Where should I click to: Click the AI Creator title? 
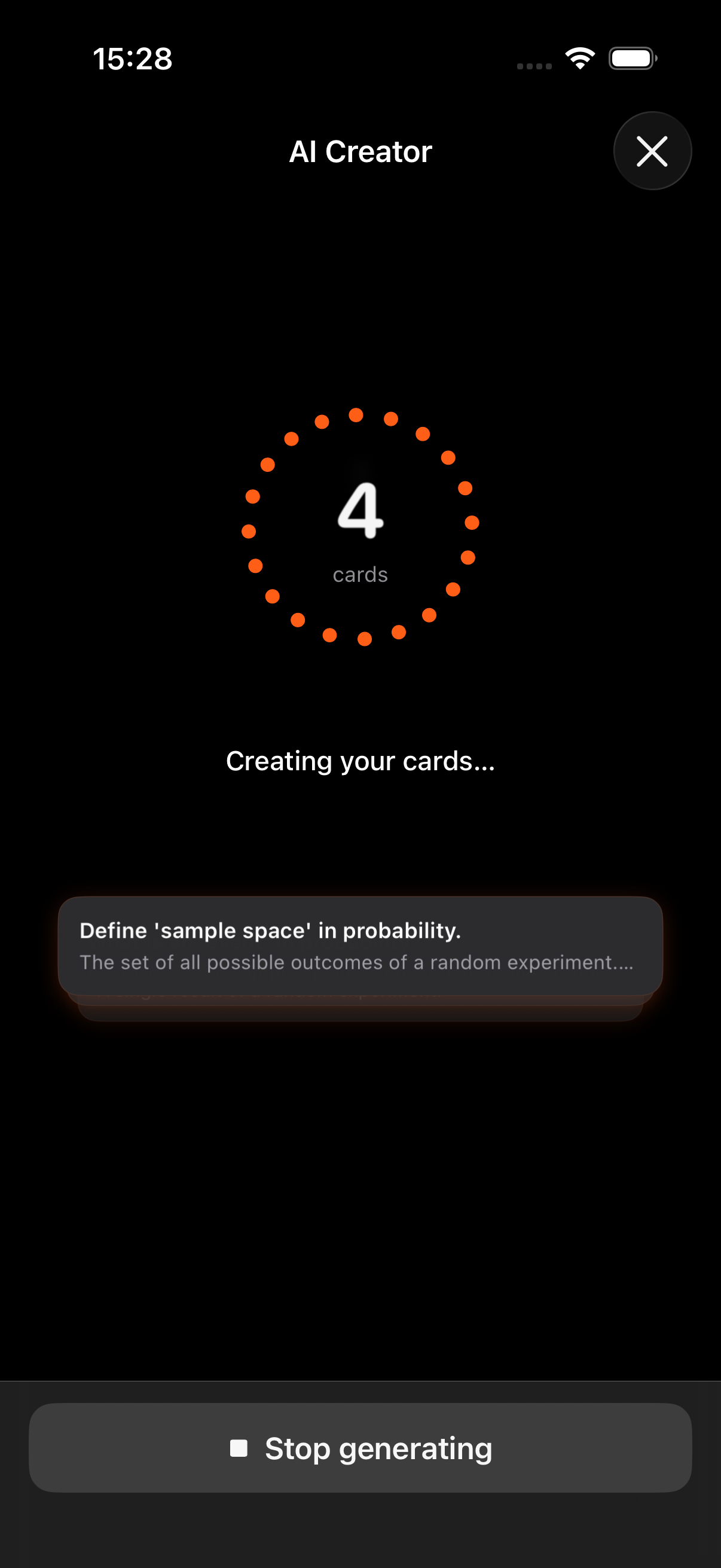(360, 151)
